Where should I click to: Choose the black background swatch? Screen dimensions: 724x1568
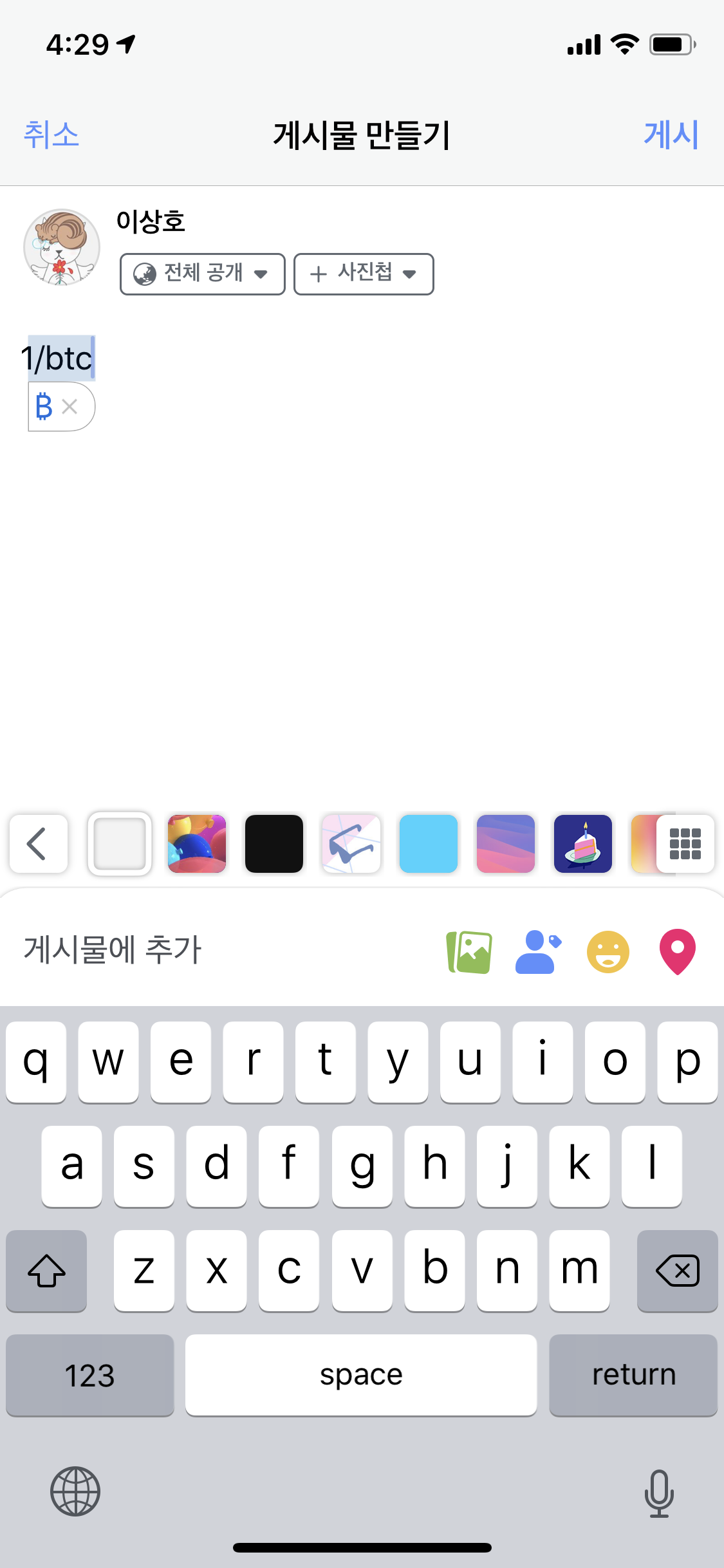[274, 843]
